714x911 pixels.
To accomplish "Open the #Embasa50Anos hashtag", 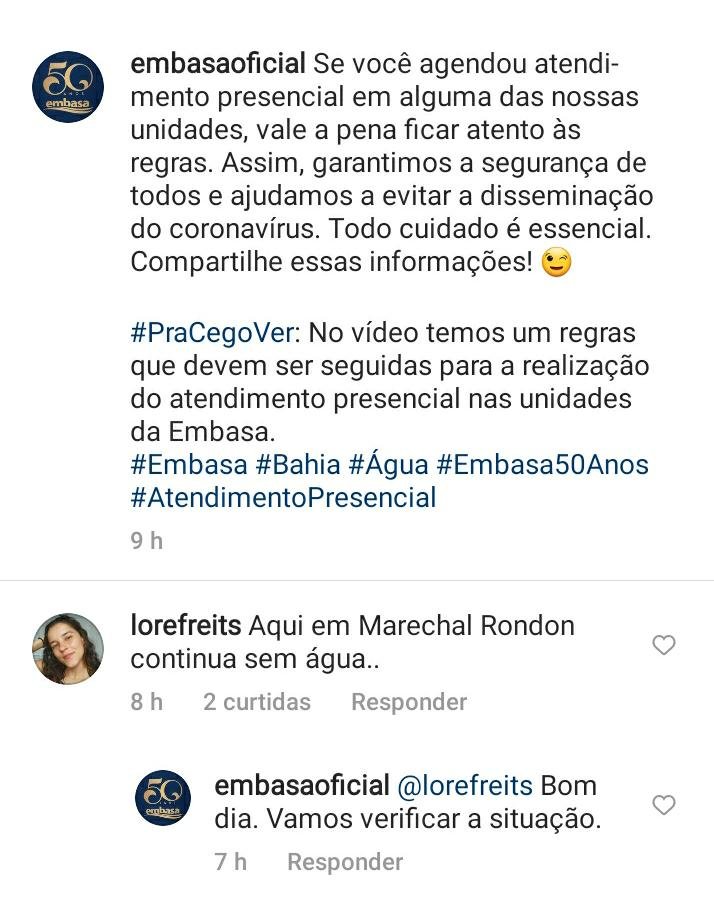I will [x=543, y=464].
